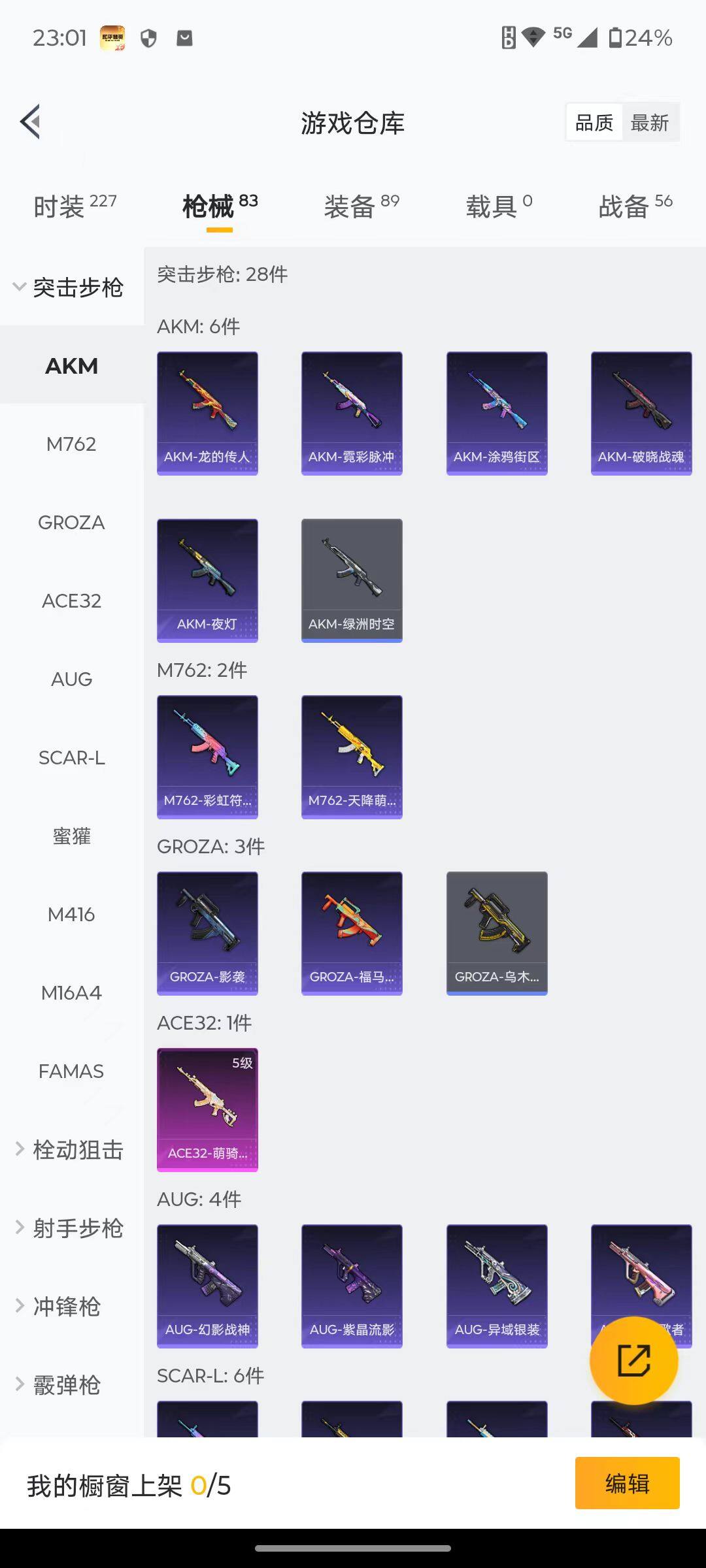This screenshot has width=706, height=1568.
Task: View the AKM-破晓战魂 skin
Action: point(641,413)
